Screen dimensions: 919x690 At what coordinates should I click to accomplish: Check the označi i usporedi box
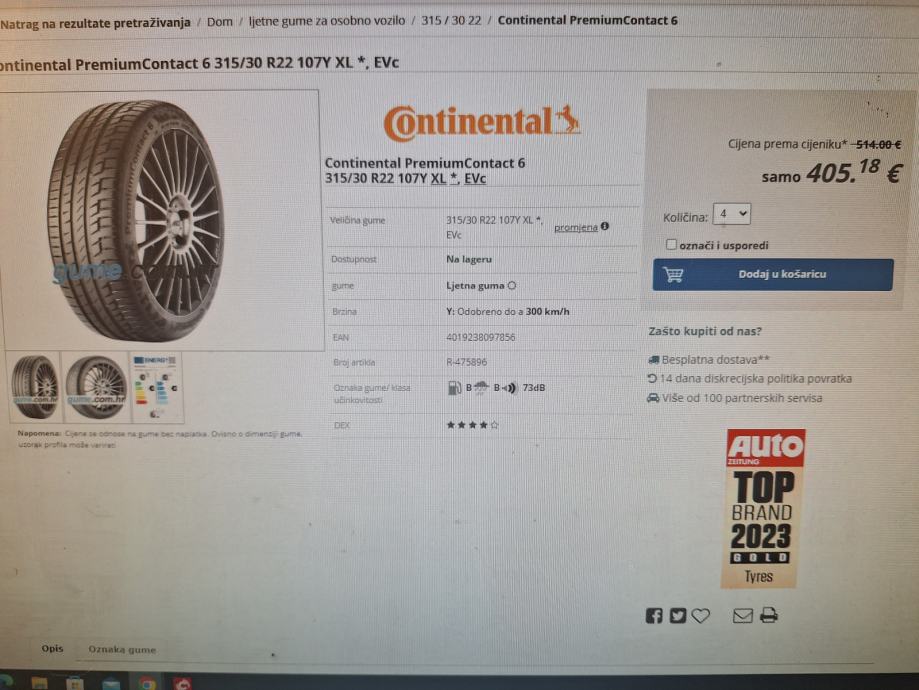coord(671,245)
